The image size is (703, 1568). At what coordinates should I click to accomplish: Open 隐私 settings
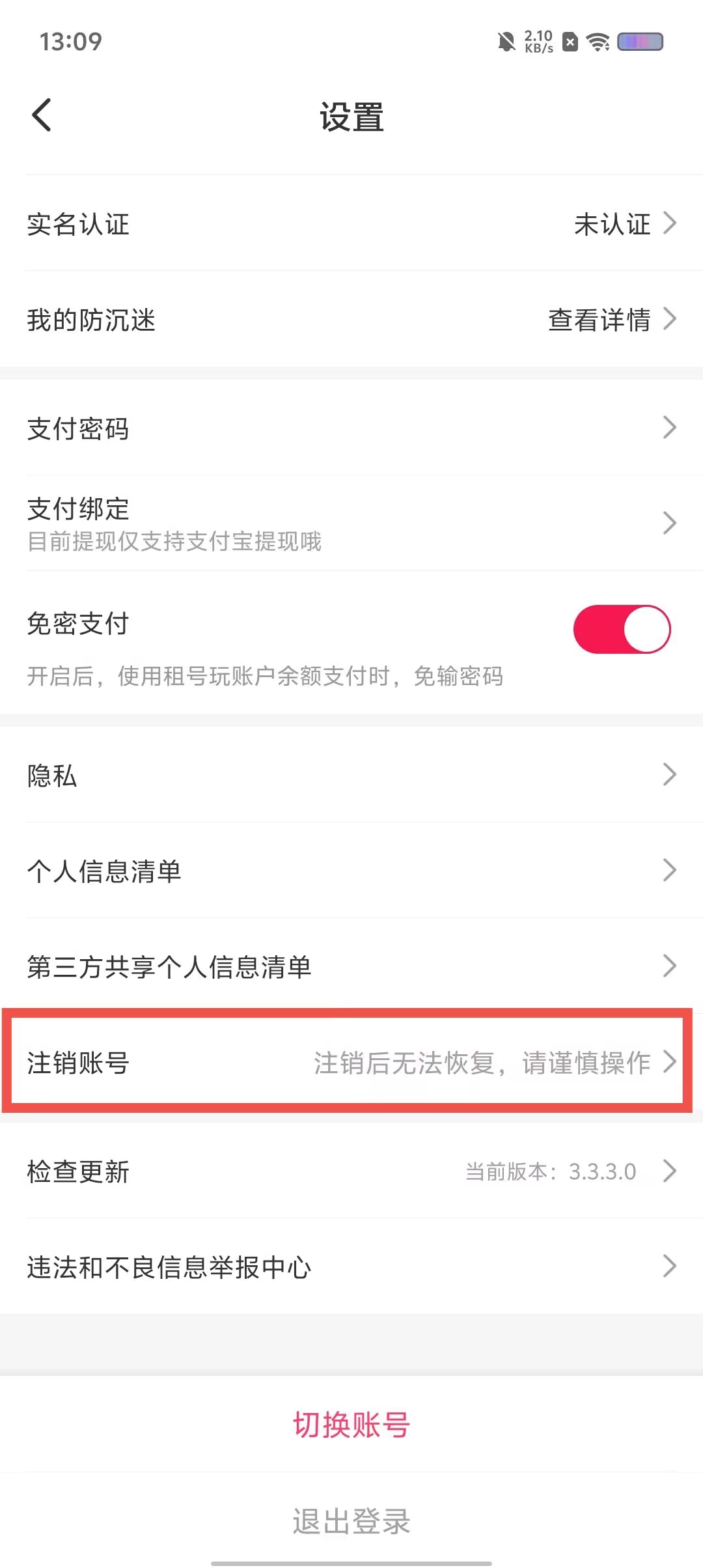(351, 775)
